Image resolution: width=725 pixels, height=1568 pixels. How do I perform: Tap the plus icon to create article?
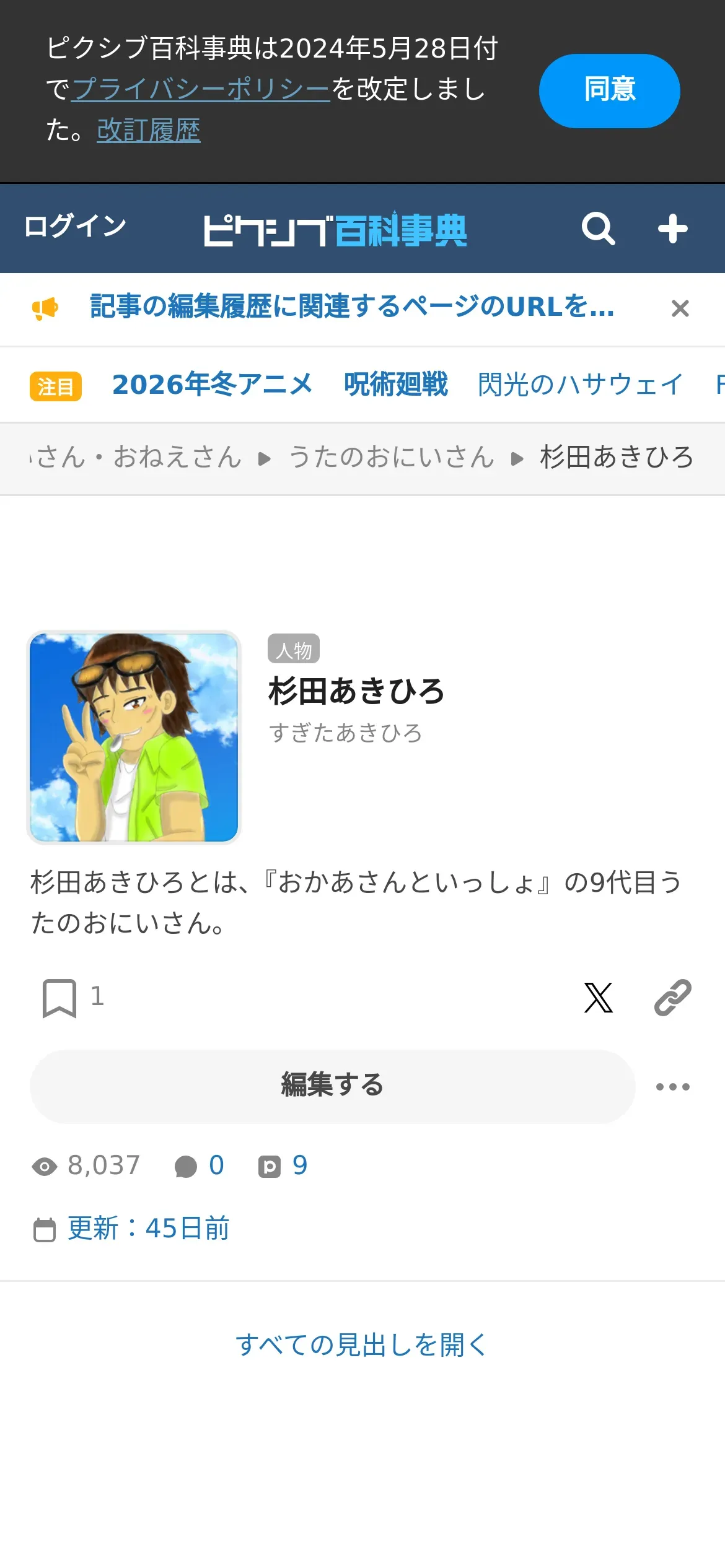point(672,229)
